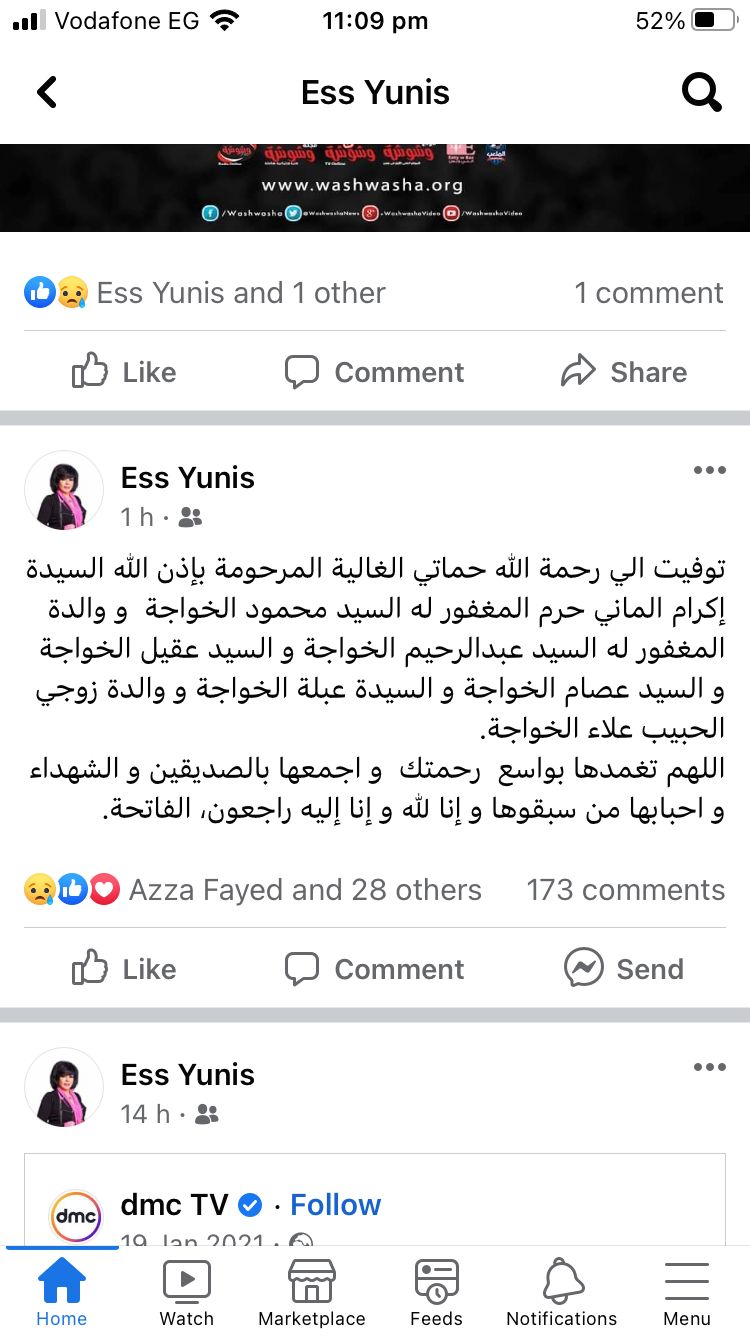Follow dmc TV page

tap(335, 1205)
